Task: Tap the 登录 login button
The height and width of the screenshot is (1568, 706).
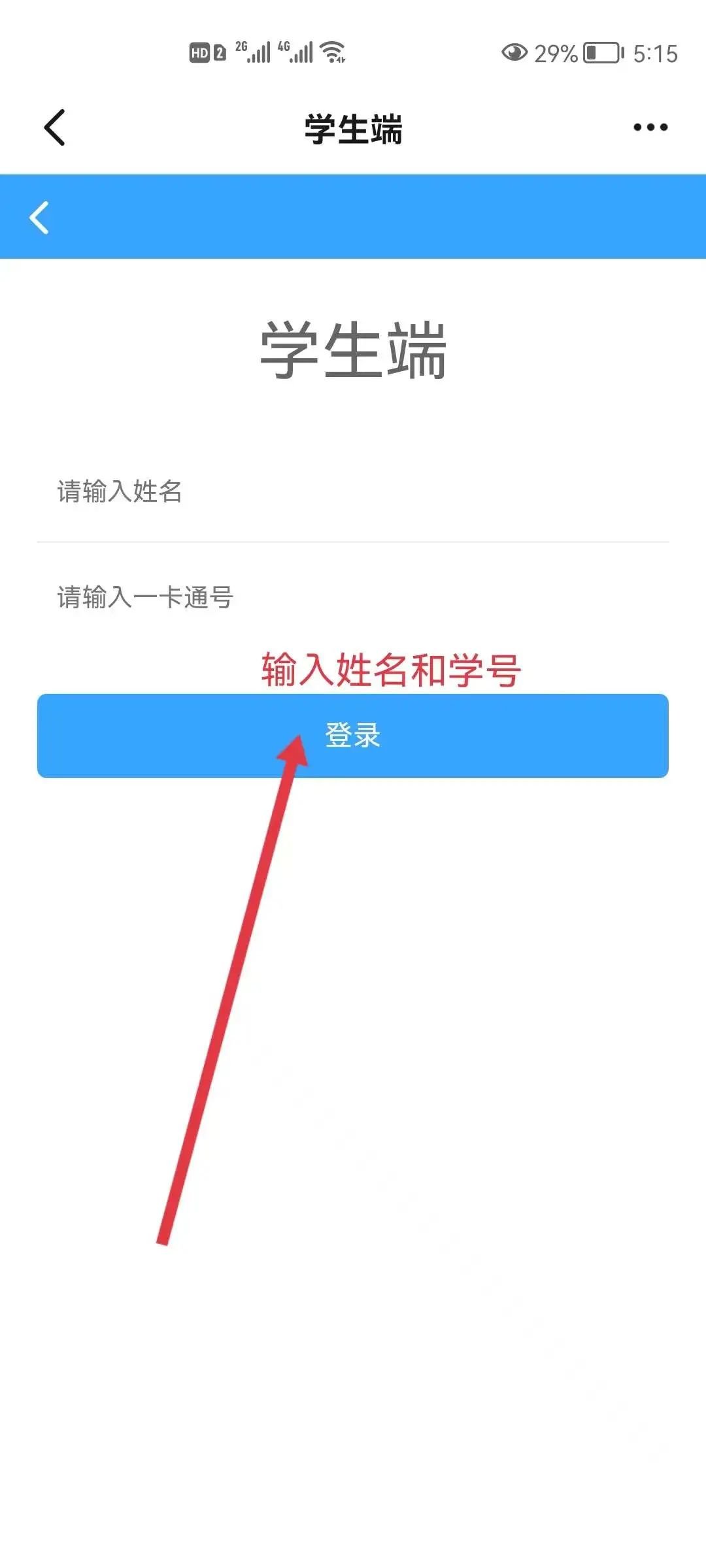Action: coord(353,736)
